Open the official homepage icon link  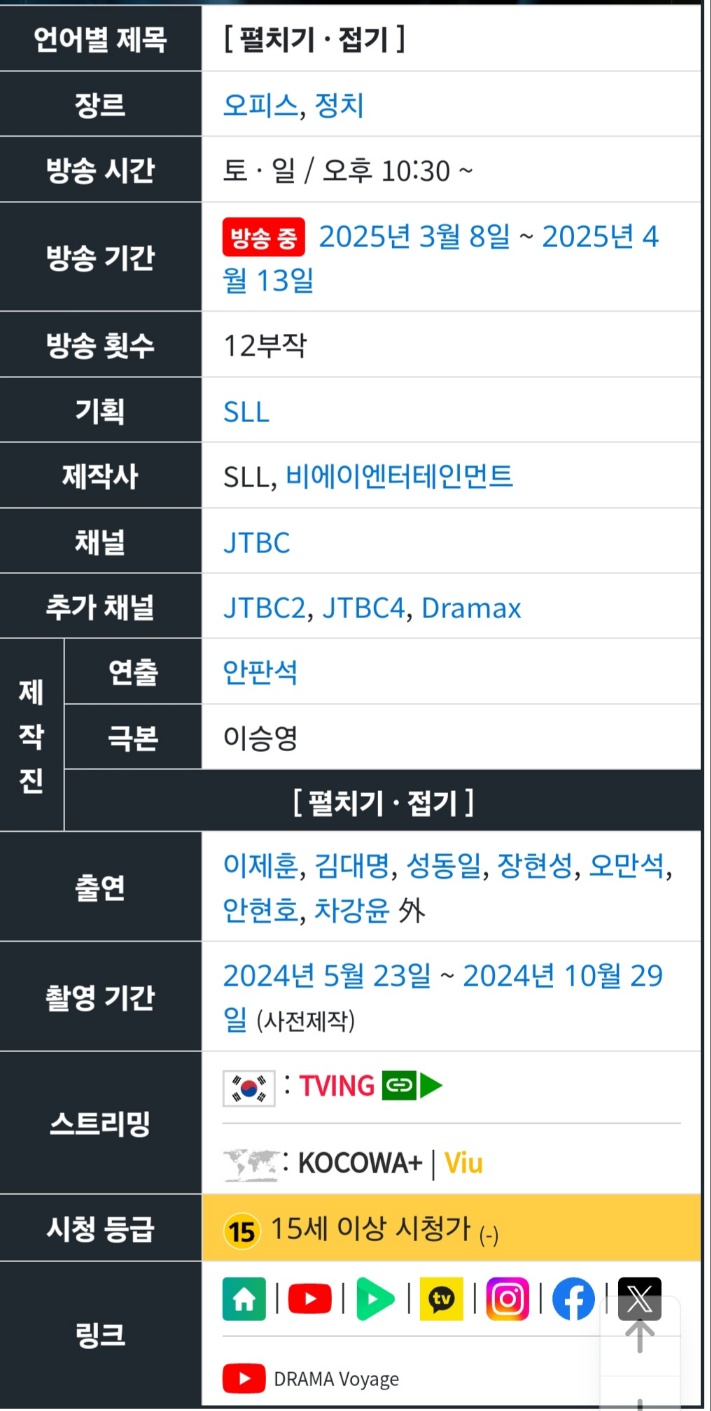point(244,1299)
